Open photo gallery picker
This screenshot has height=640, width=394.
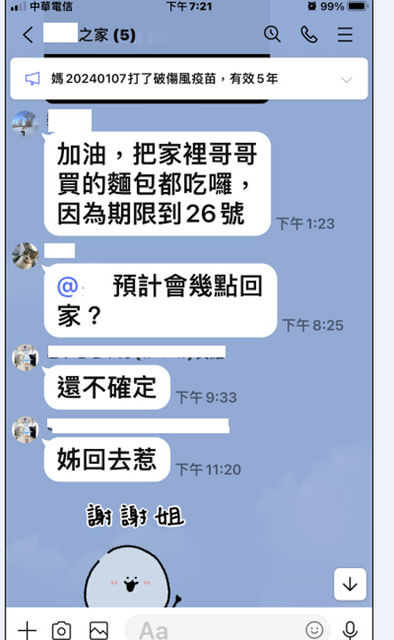click(x=99, y=631)
